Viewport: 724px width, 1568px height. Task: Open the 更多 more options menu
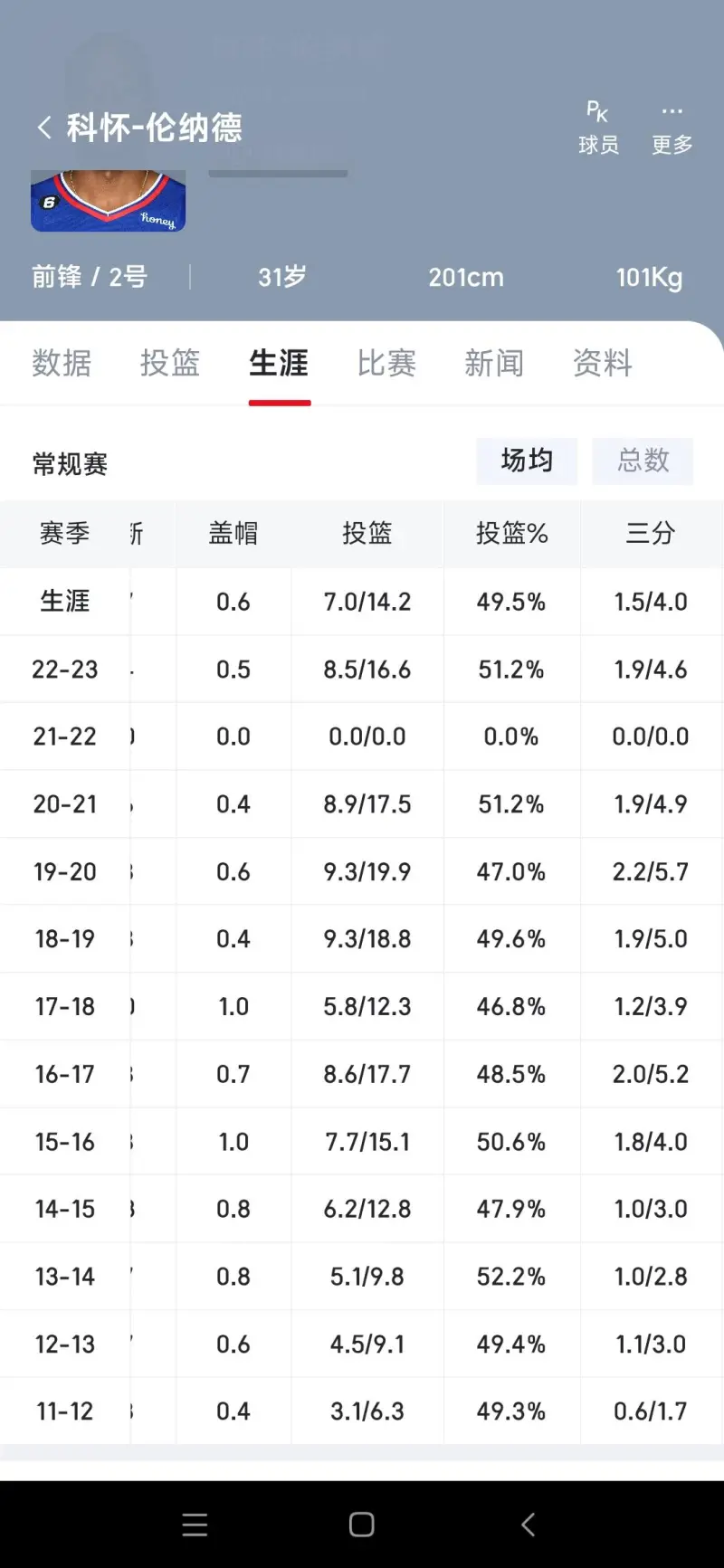click(672, 128)
